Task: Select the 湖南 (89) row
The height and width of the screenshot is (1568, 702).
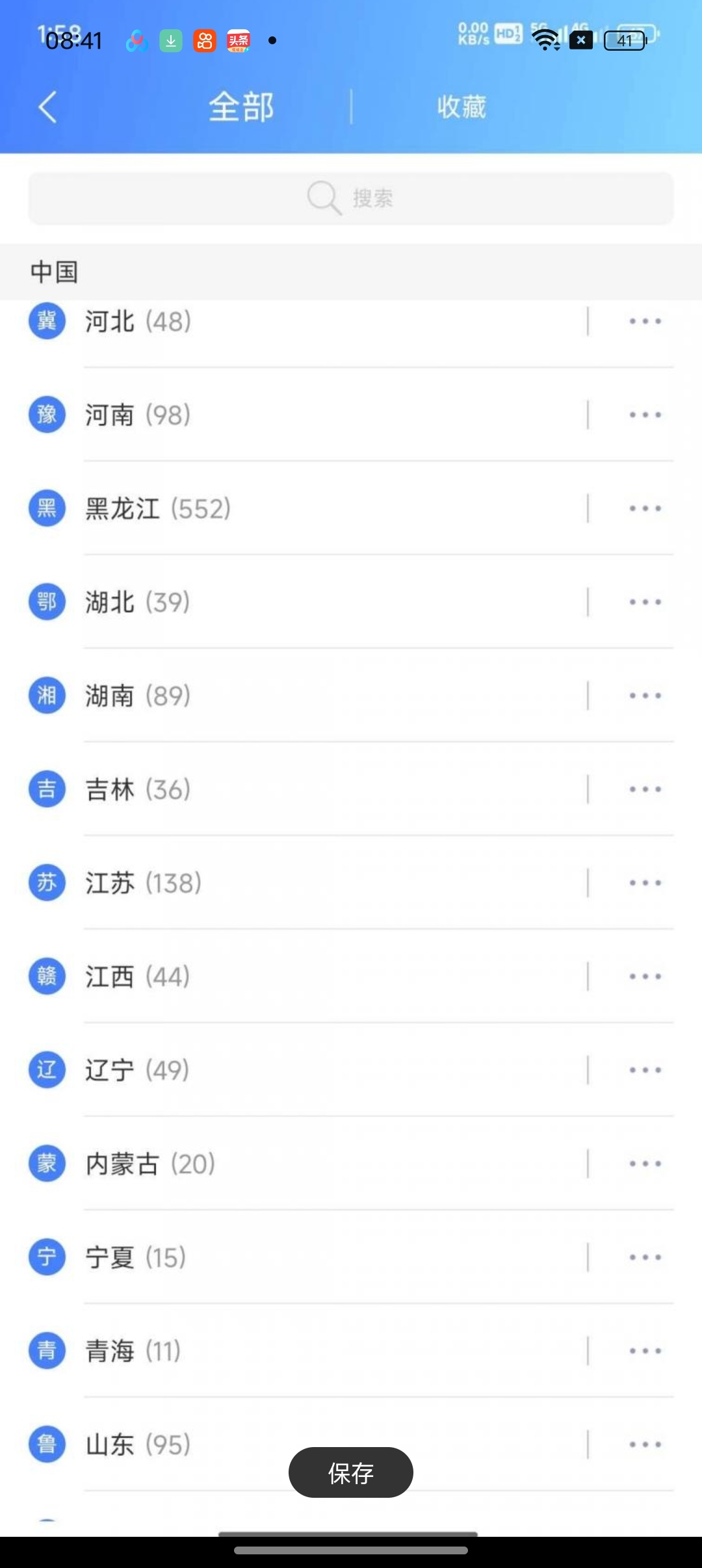Action: pyautogui.click(x=305, y=696)
